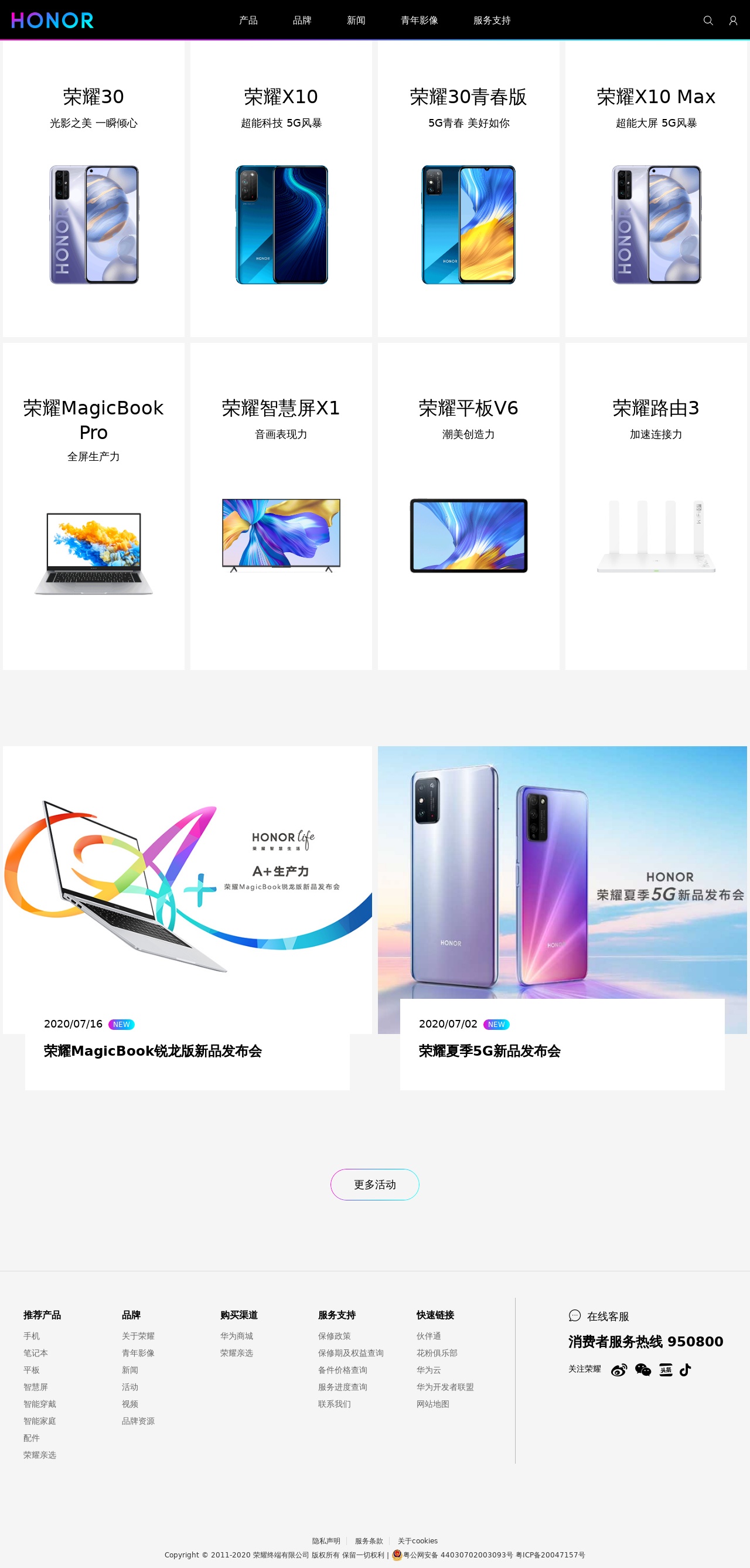Go to 服务支持 in top navigation
Screen dimensions: 750x1568
[492, 21]
